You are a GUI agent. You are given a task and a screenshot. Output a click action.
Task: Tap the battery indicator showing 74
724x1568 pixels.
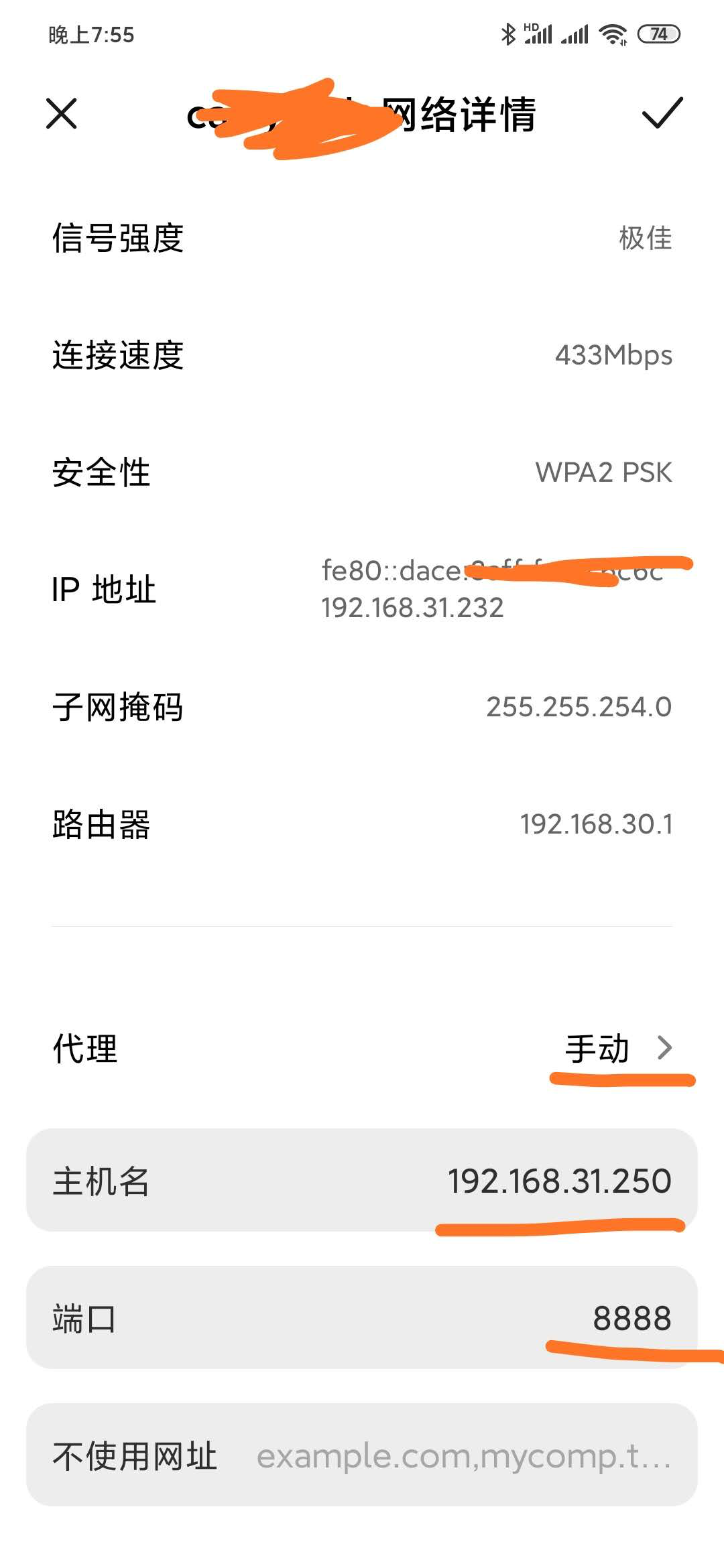click(x=659, y=34)
